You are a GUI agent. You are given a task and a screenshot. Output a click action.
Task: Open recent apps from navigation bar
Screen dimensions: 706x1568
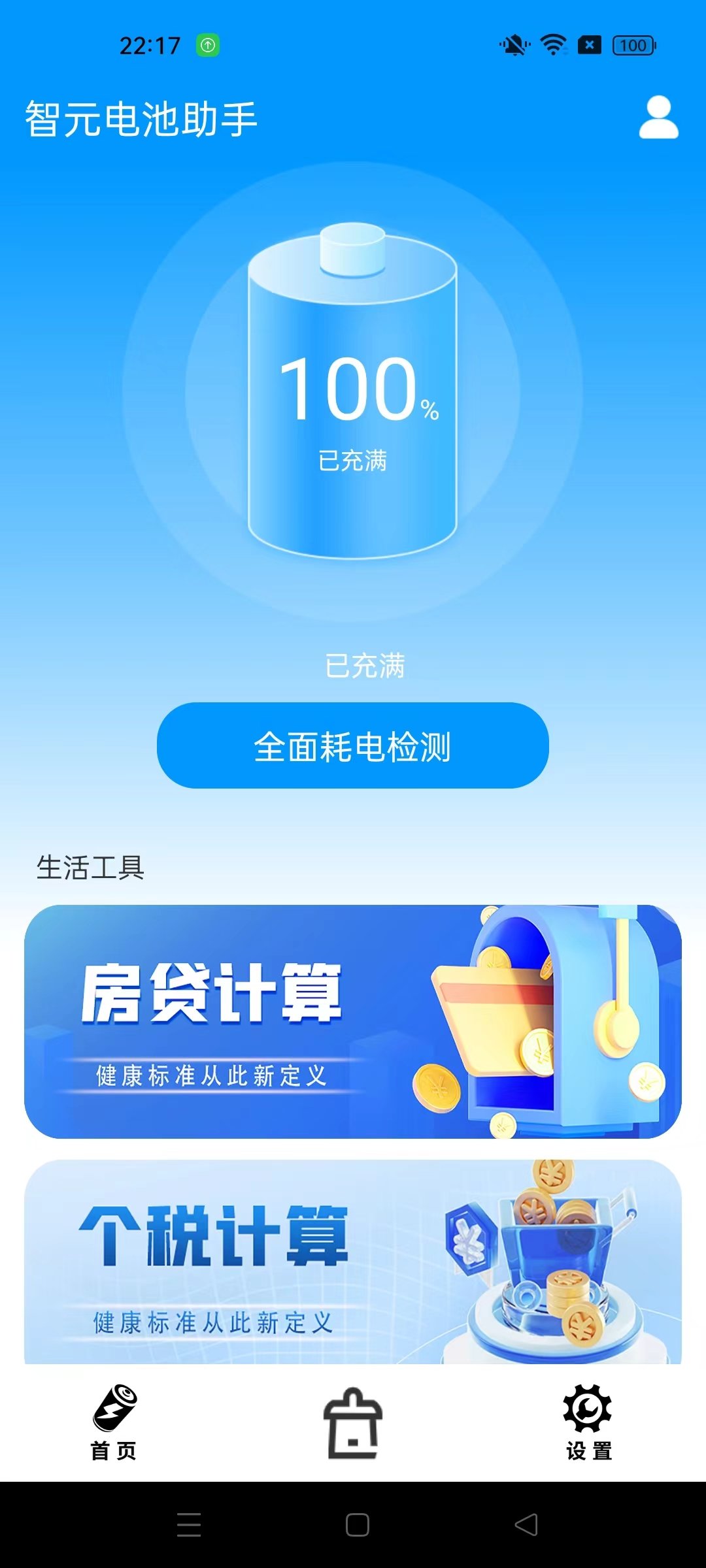[x=189, y=1525]
